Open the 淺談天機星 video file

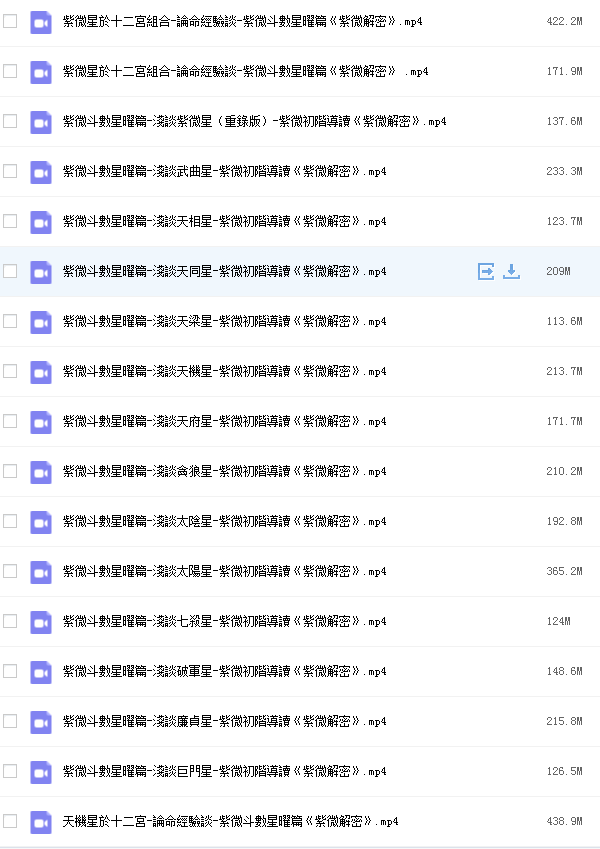click(224, 371)
